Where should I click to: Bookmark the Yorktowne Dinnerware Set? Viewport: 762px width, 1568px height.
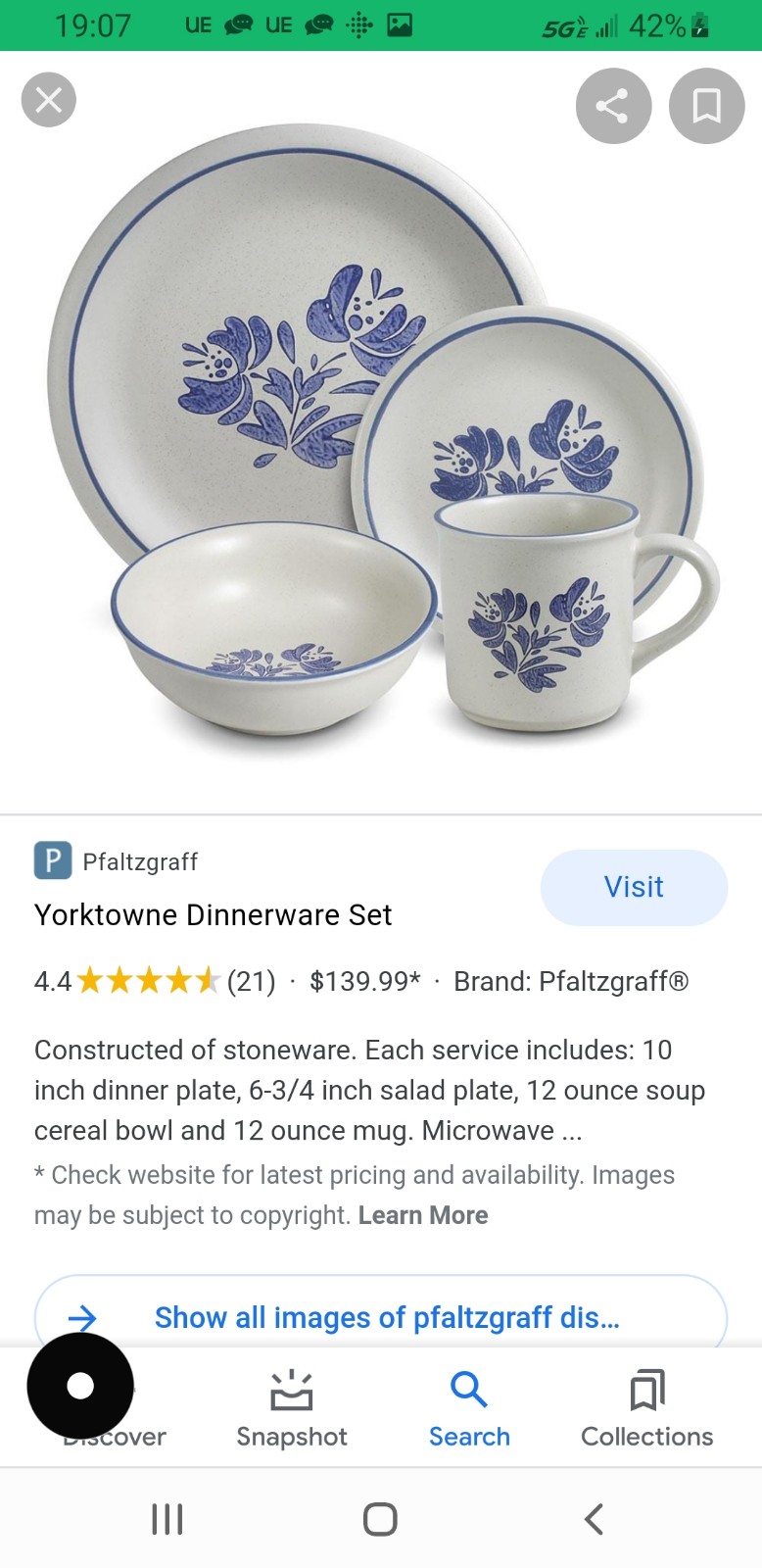click(x=706, y=106)
